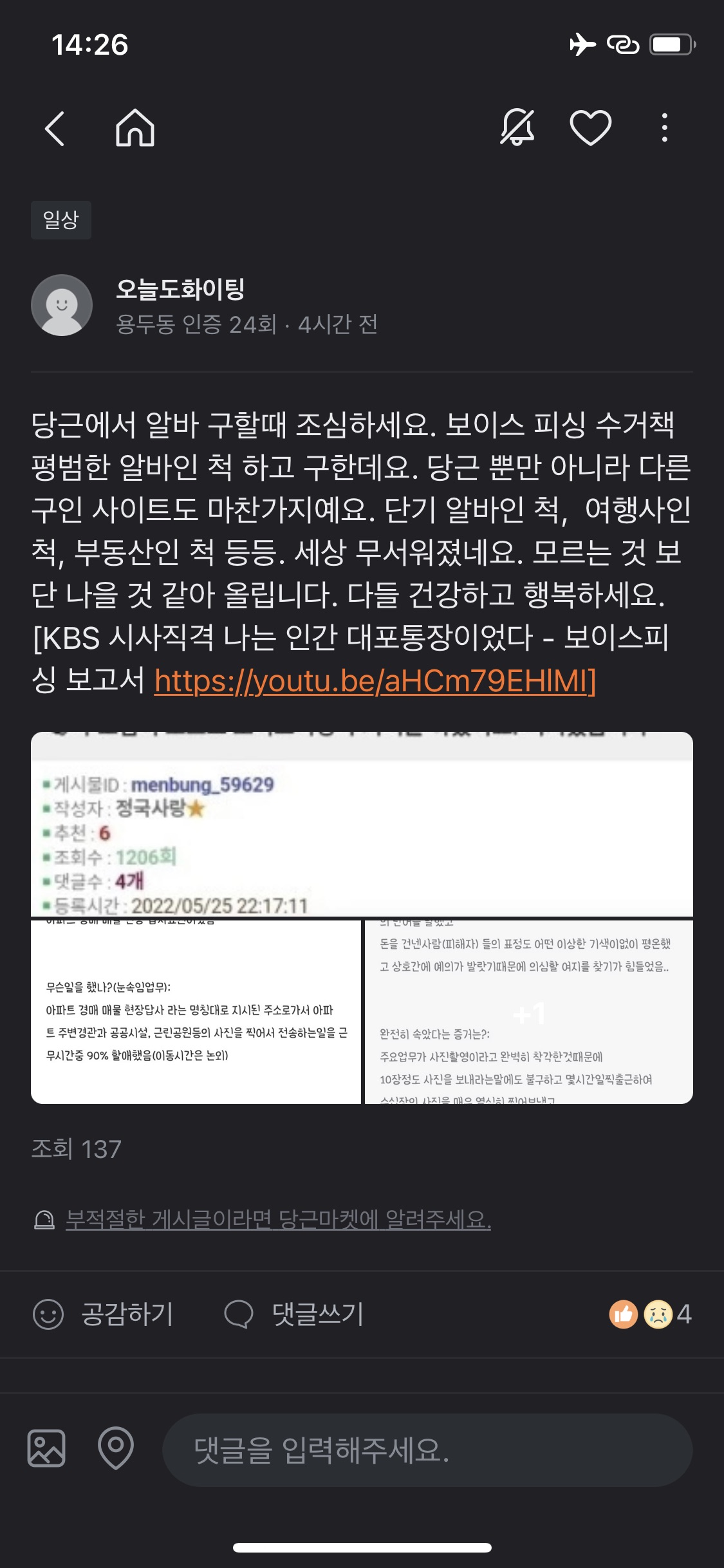Image resolution: width=724 pixels, height=1568 pixels.
Task: Open the +1 image tile
Action: coord(529,1012)
